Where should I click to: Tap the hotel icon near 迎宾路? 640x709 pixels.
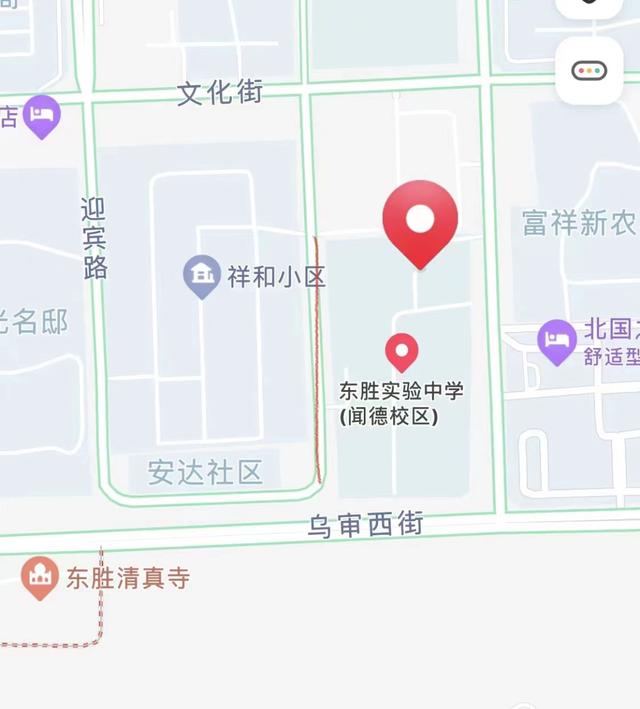[x=41, y=117]
